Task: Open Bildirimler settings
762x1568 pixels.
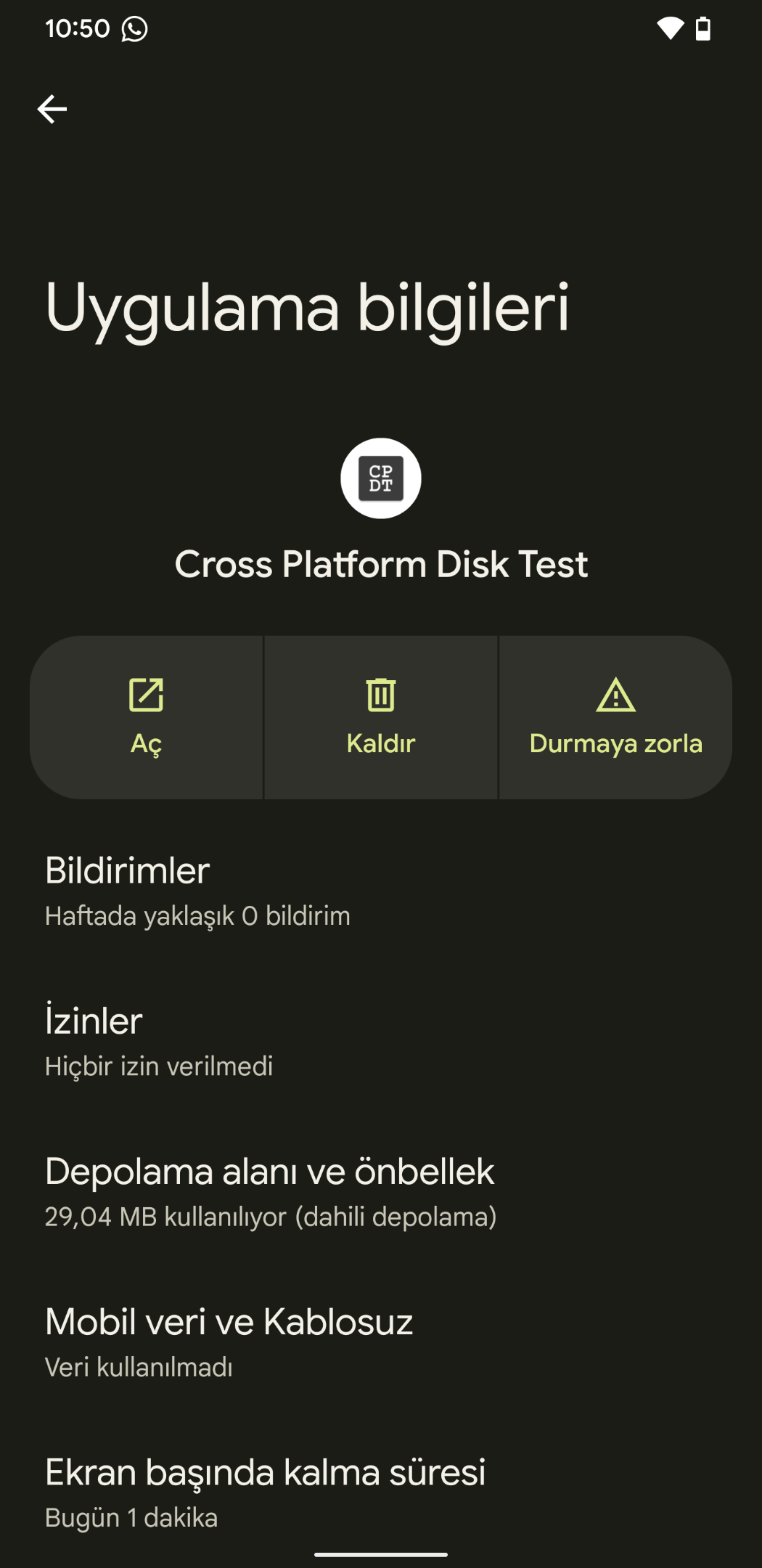Action: click(381, 891)
